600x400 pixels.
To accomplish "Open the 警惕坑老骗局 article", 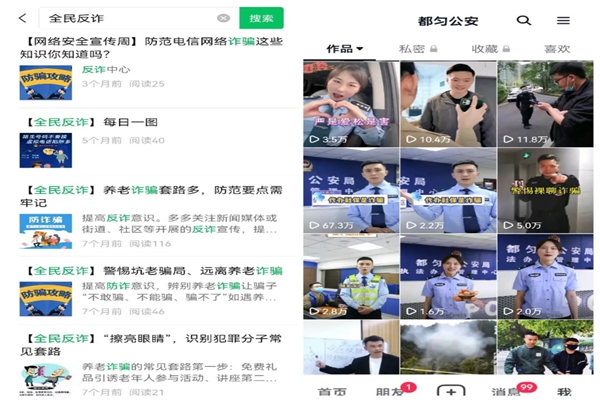I will click(x=150, y=270).
